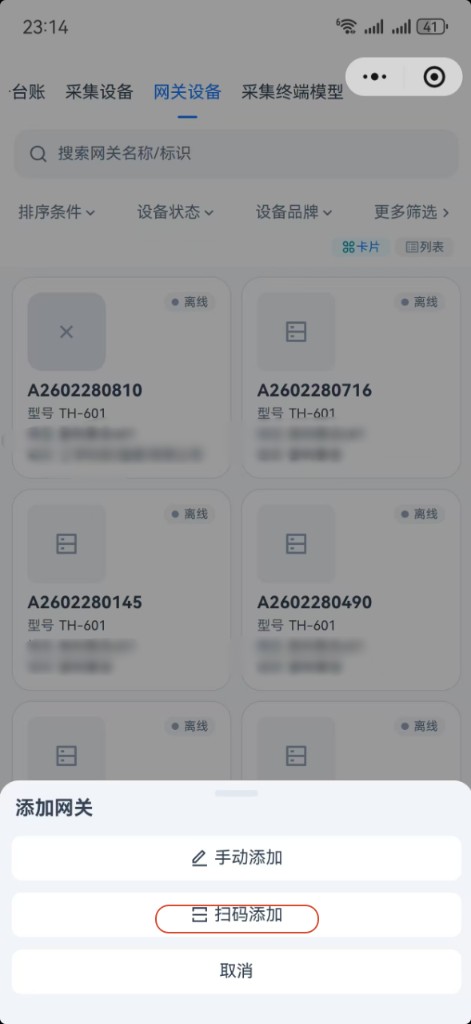Switch to the 采集终端模型 tab
471x1024 pixels.
point(292,92)
